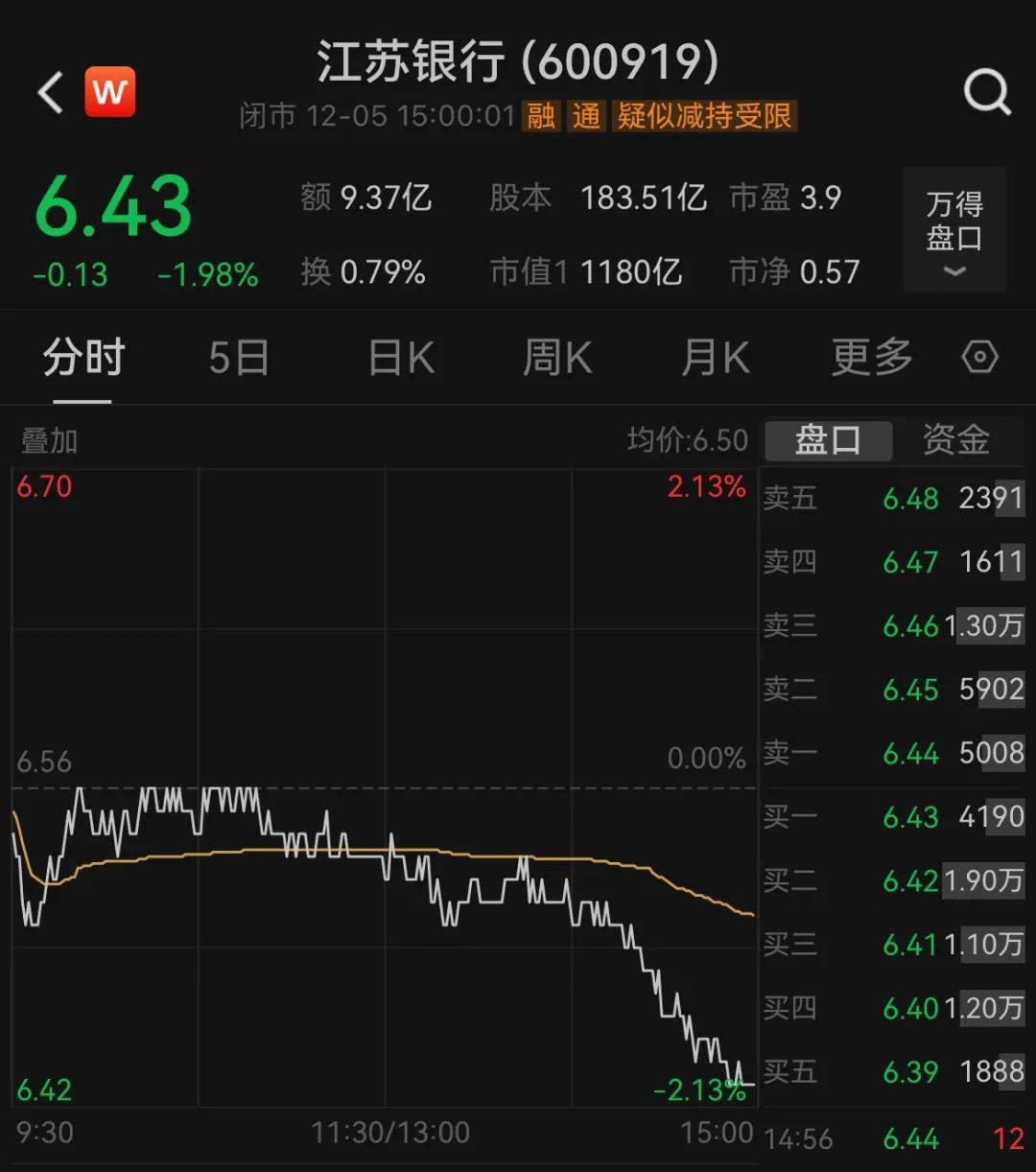Tap 叠加 to overlay another stock
Viewport: 1036px width, 1172px height.
click(49, 441)
